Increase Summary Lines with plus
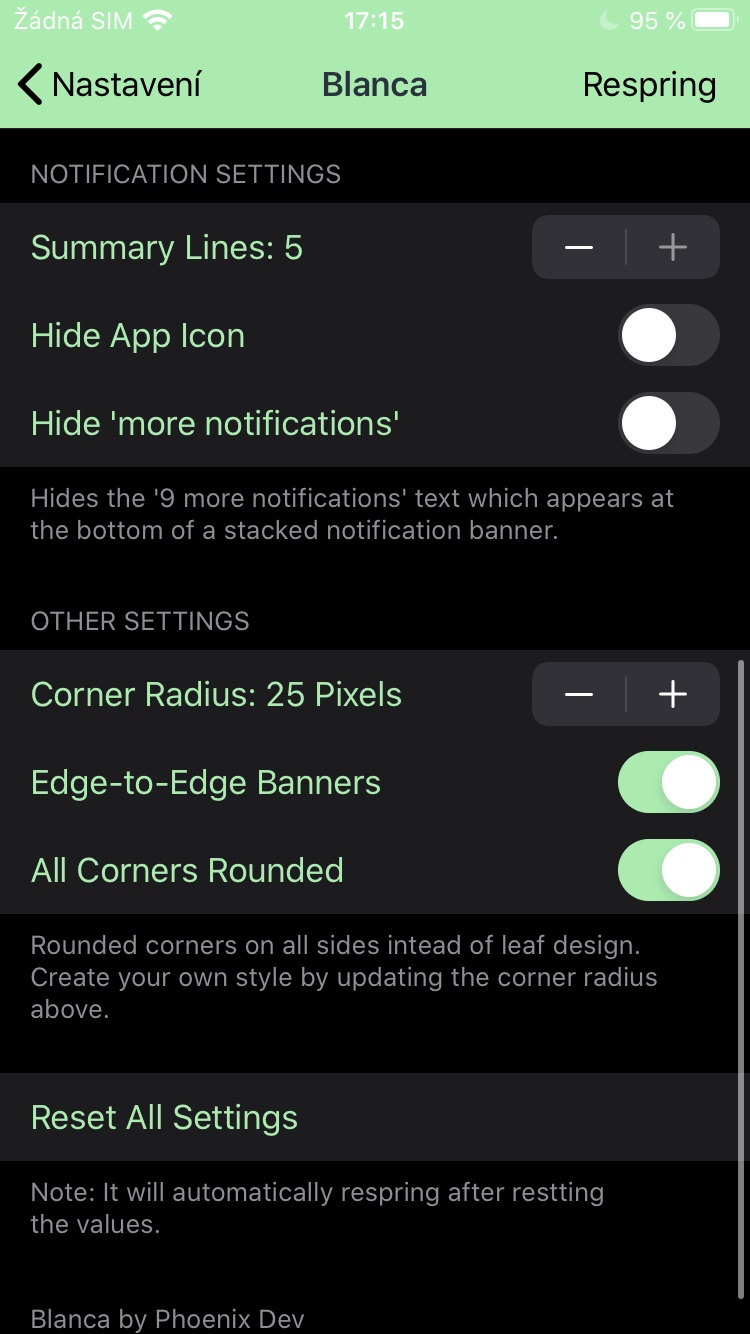The height and width of the screenshot is (1334, 750). [673, 247]
